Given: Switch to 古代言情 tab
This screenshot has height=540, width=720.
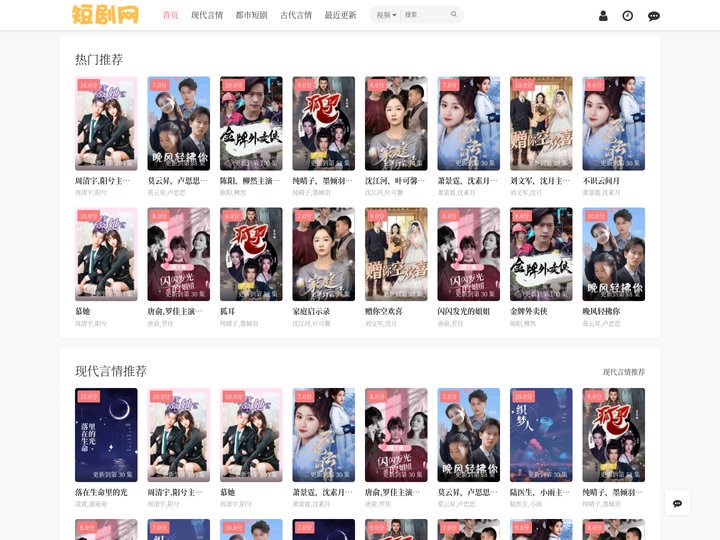Looking at the screenshot, I should (295, 15).
